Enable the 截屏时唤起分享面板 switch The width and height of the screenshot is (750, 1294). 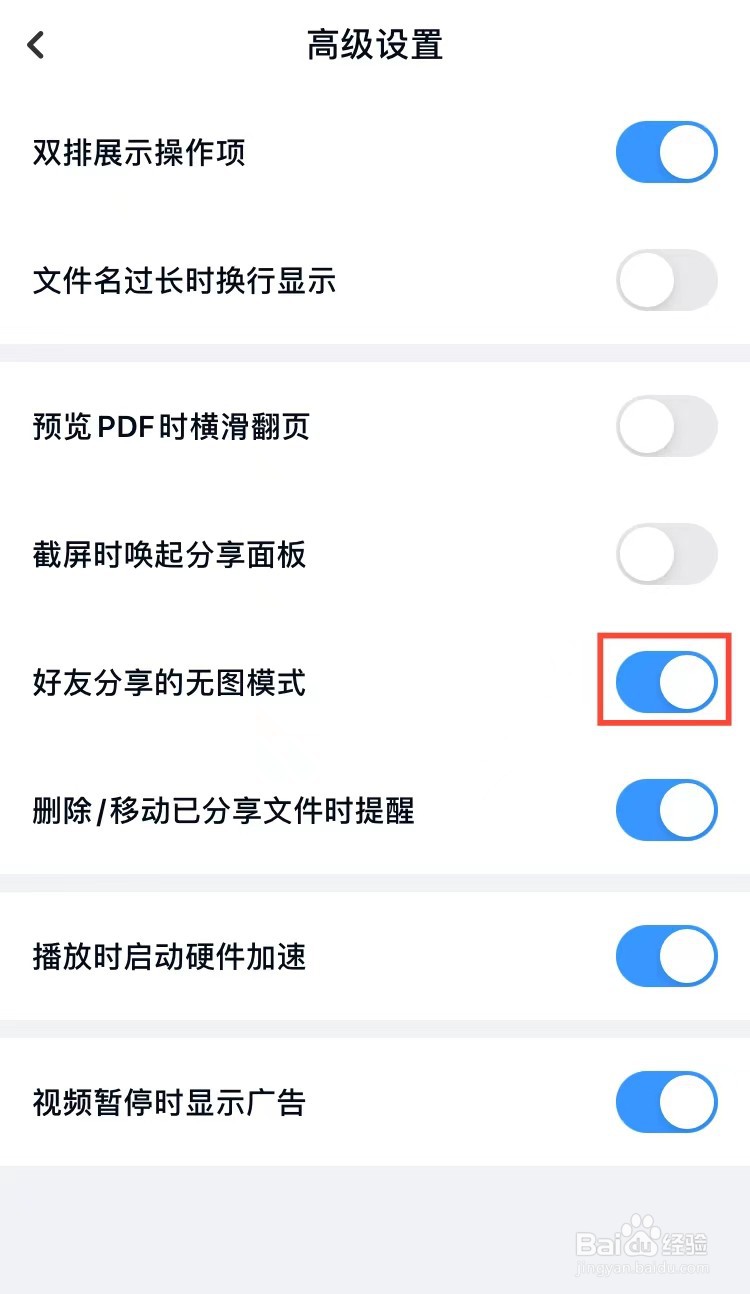(666, 555)
